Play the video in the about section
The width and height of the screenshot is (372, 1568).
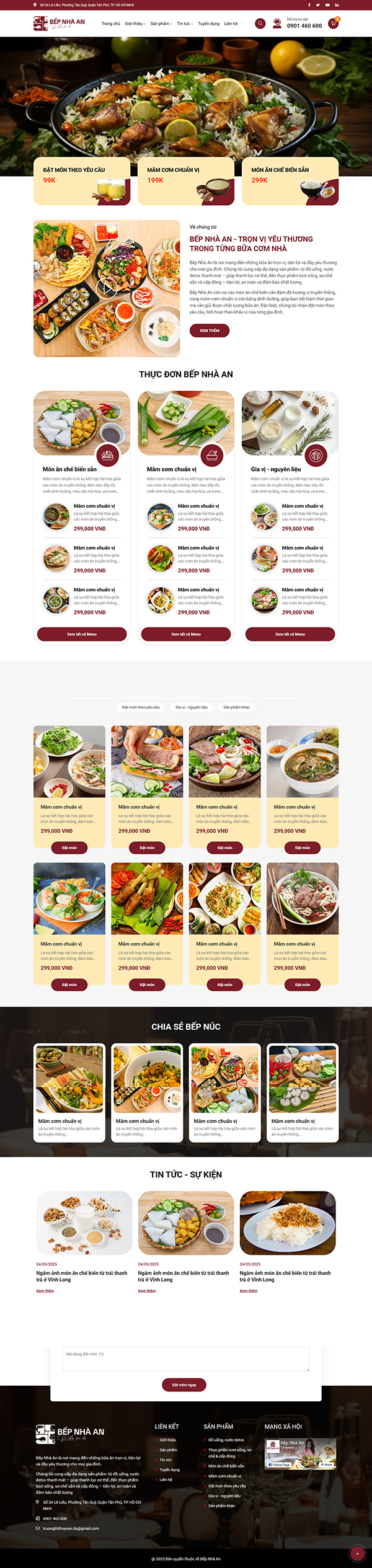coord(107,288)
